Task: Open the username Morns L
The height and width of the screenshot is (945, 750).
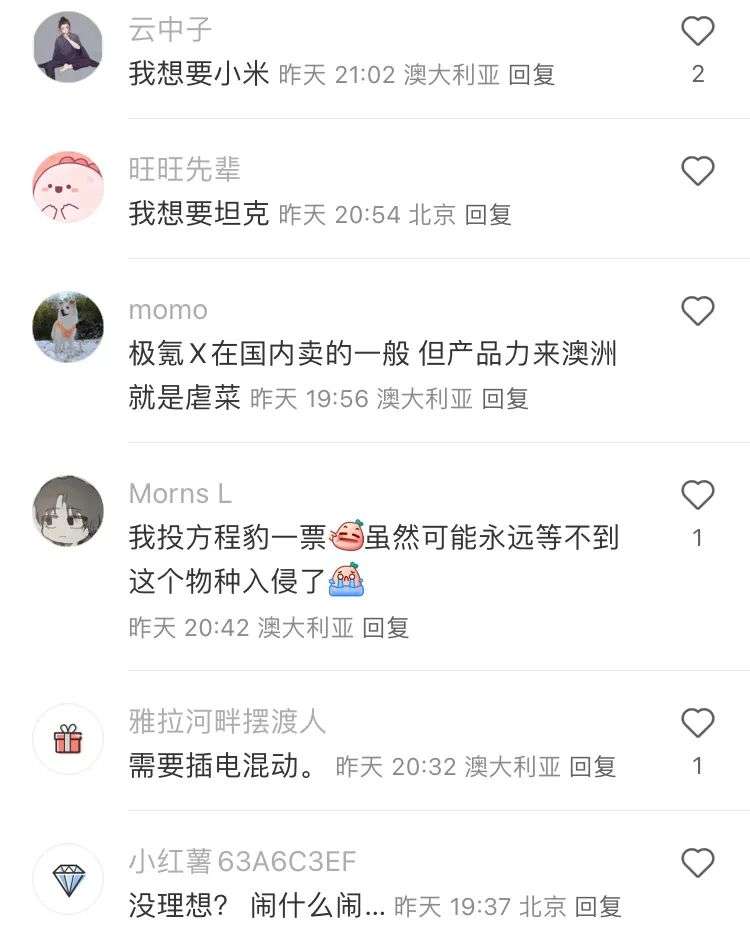Action: coord(180,493)
